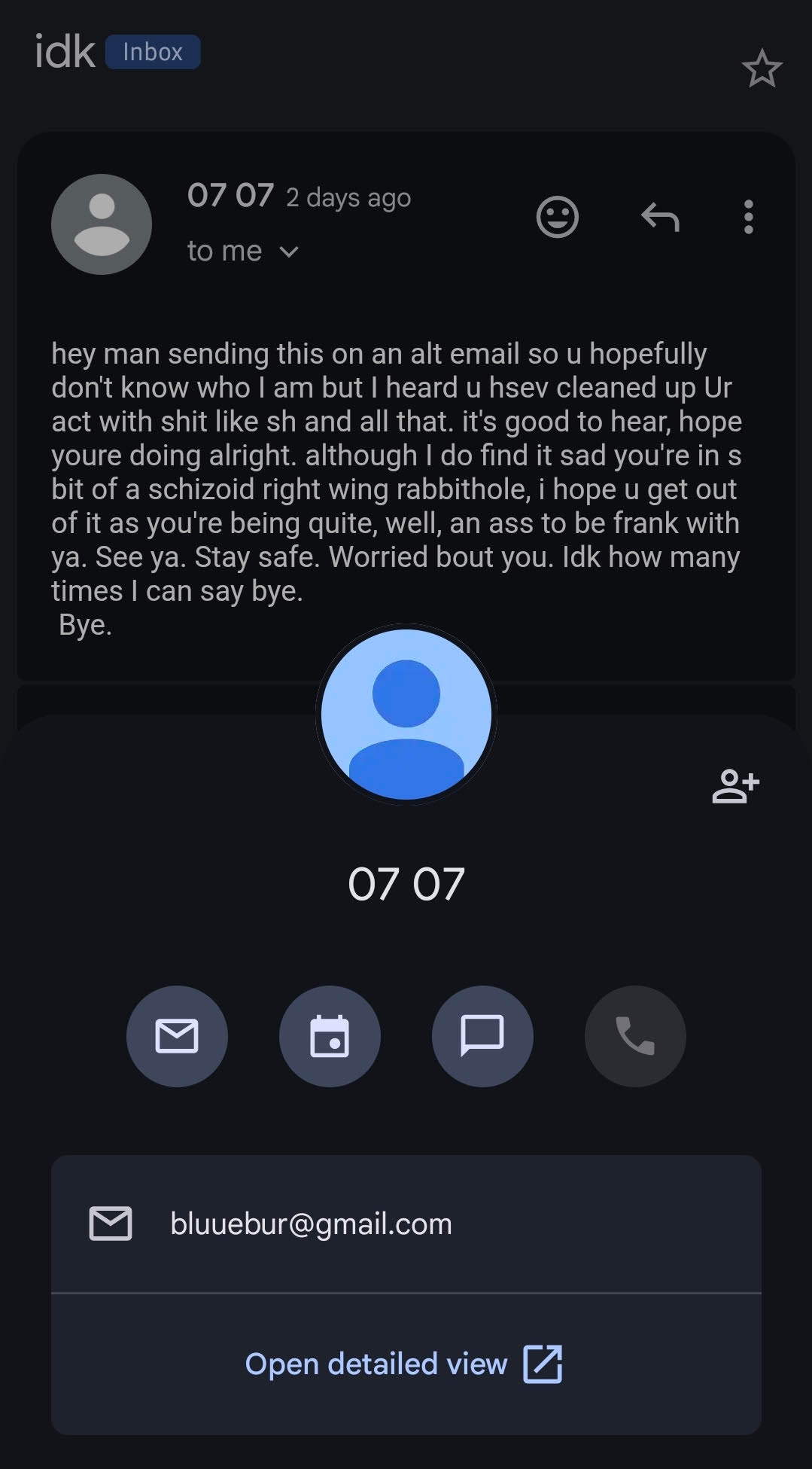Send an email to 07 07
Image resolution: width=812 pixels, height=1469 pixels.
coord(177,1036)
